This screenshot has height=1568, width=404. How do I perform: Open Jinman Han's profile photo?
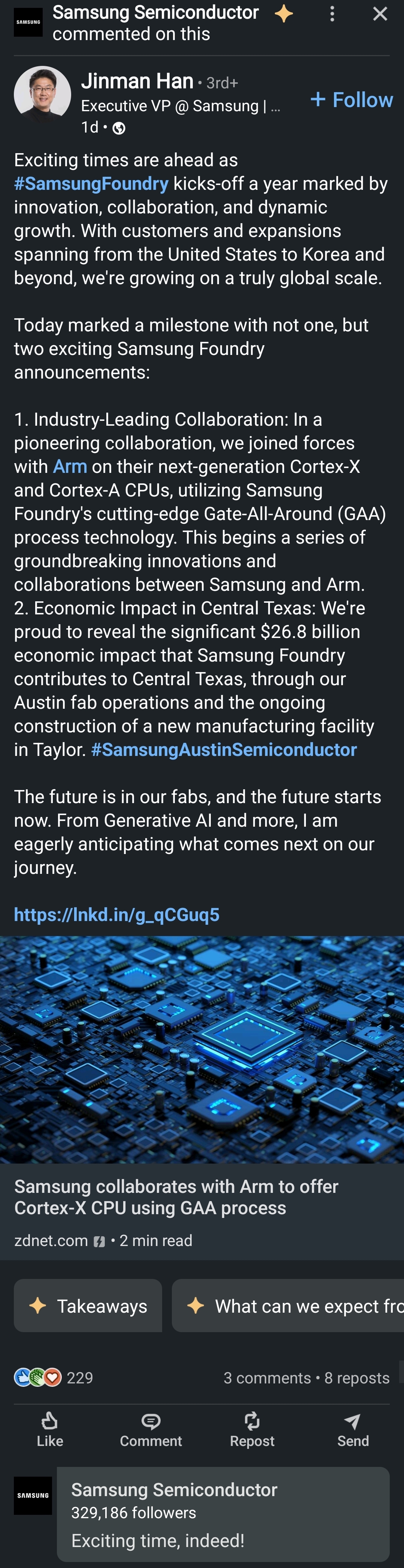42,94
